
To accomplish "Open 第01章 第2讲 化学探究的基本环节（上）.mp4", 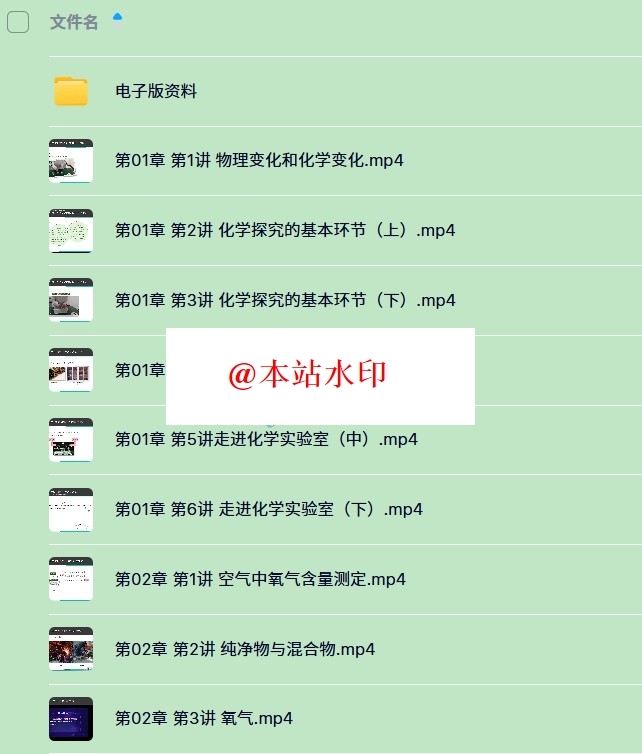I will coord(285,230).
